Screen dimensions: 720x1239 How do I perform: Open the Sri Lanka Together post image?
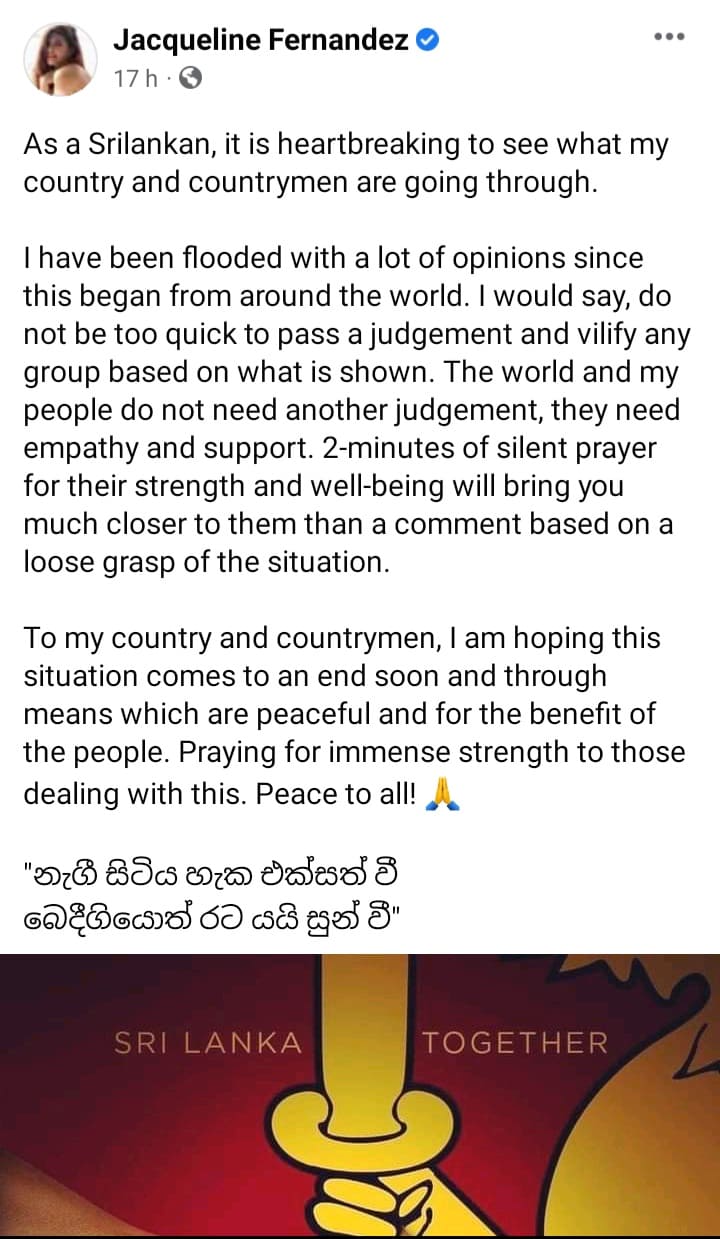[360, 1095]
